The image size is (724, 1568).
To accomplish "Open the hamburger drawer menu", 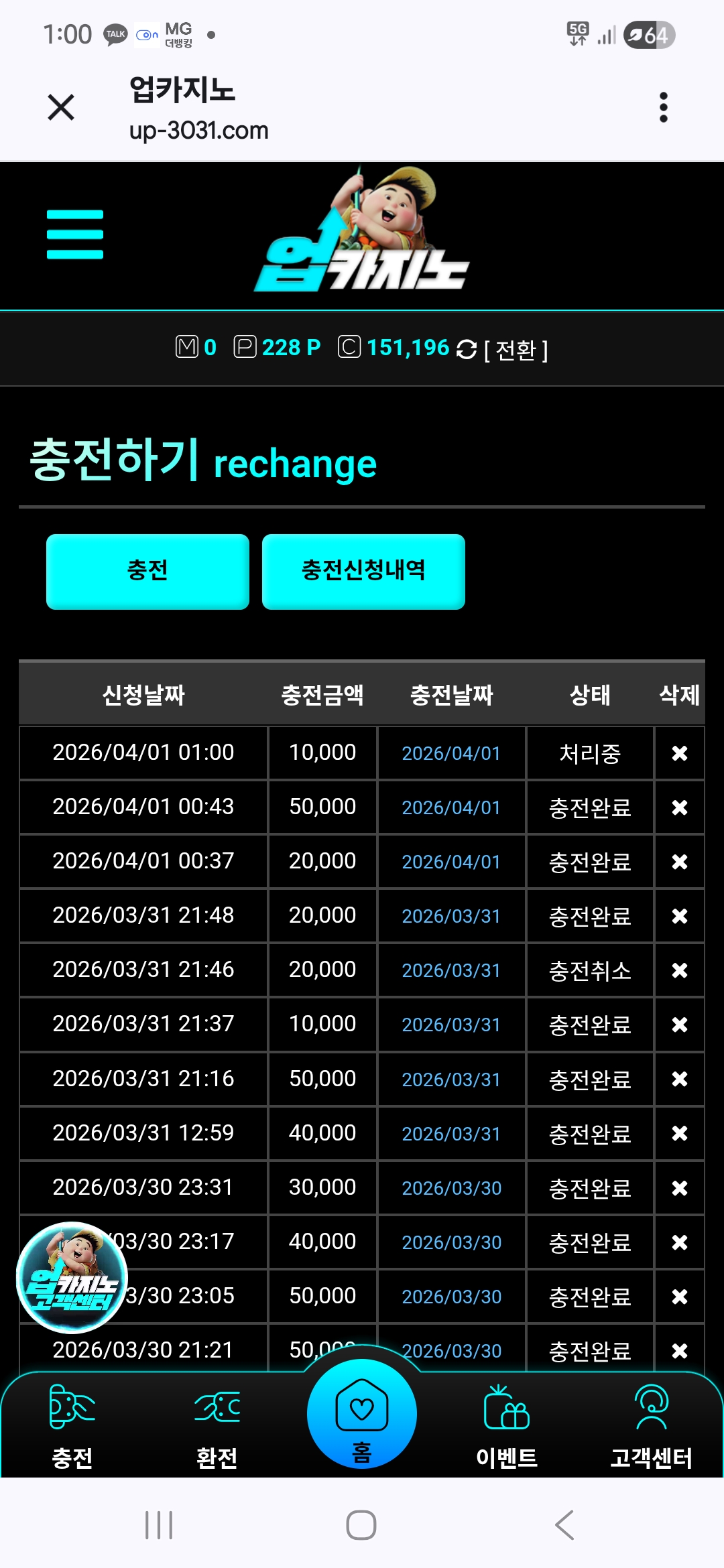I will coord(75,235).
